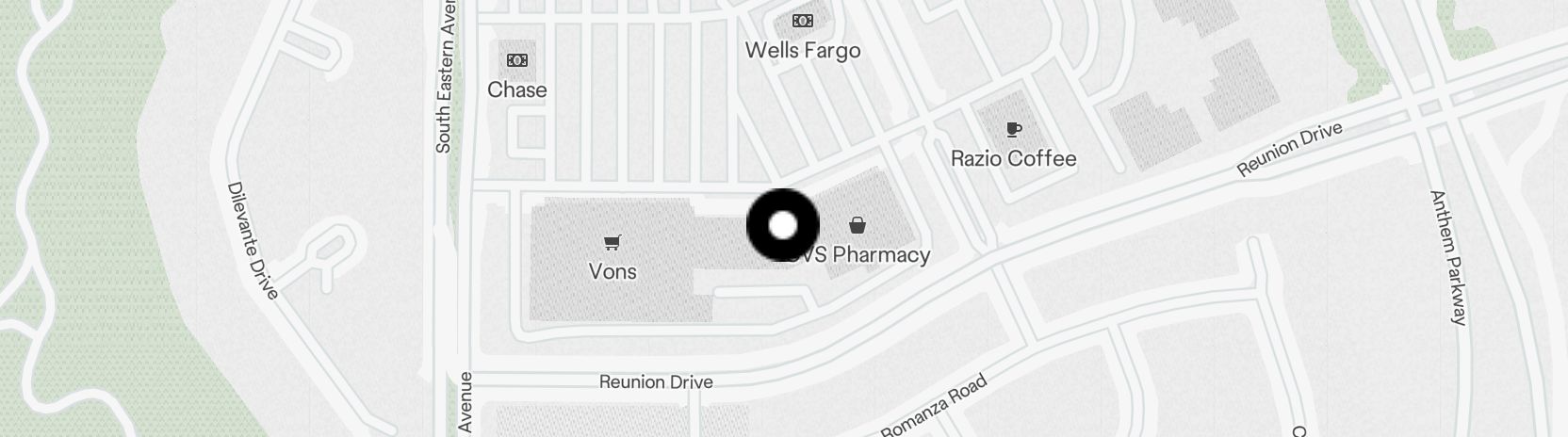Select the Wells Fargo map marker

coord(802,21)
